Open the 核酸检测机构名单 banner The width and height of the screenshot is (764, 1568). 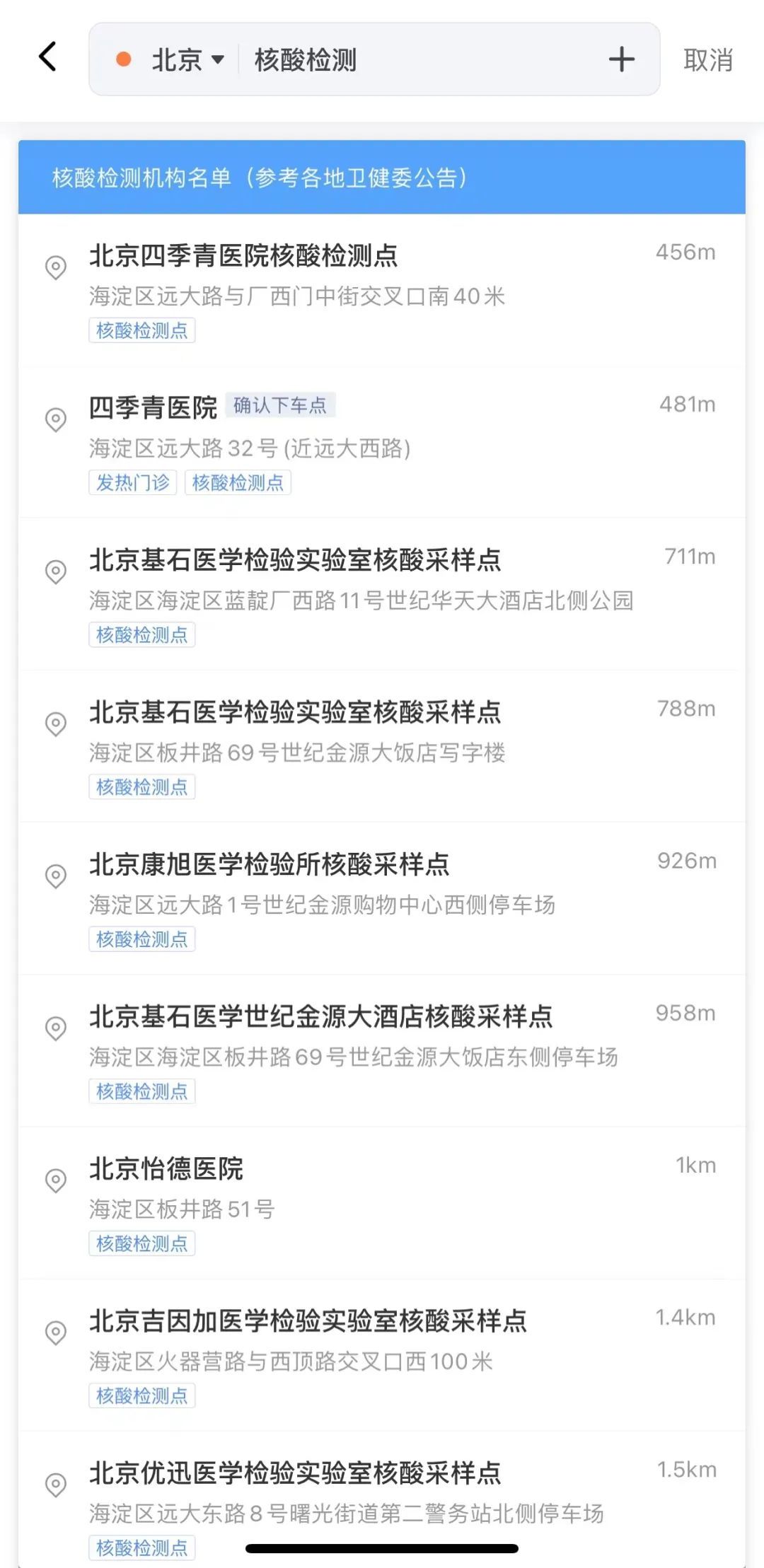382,178
